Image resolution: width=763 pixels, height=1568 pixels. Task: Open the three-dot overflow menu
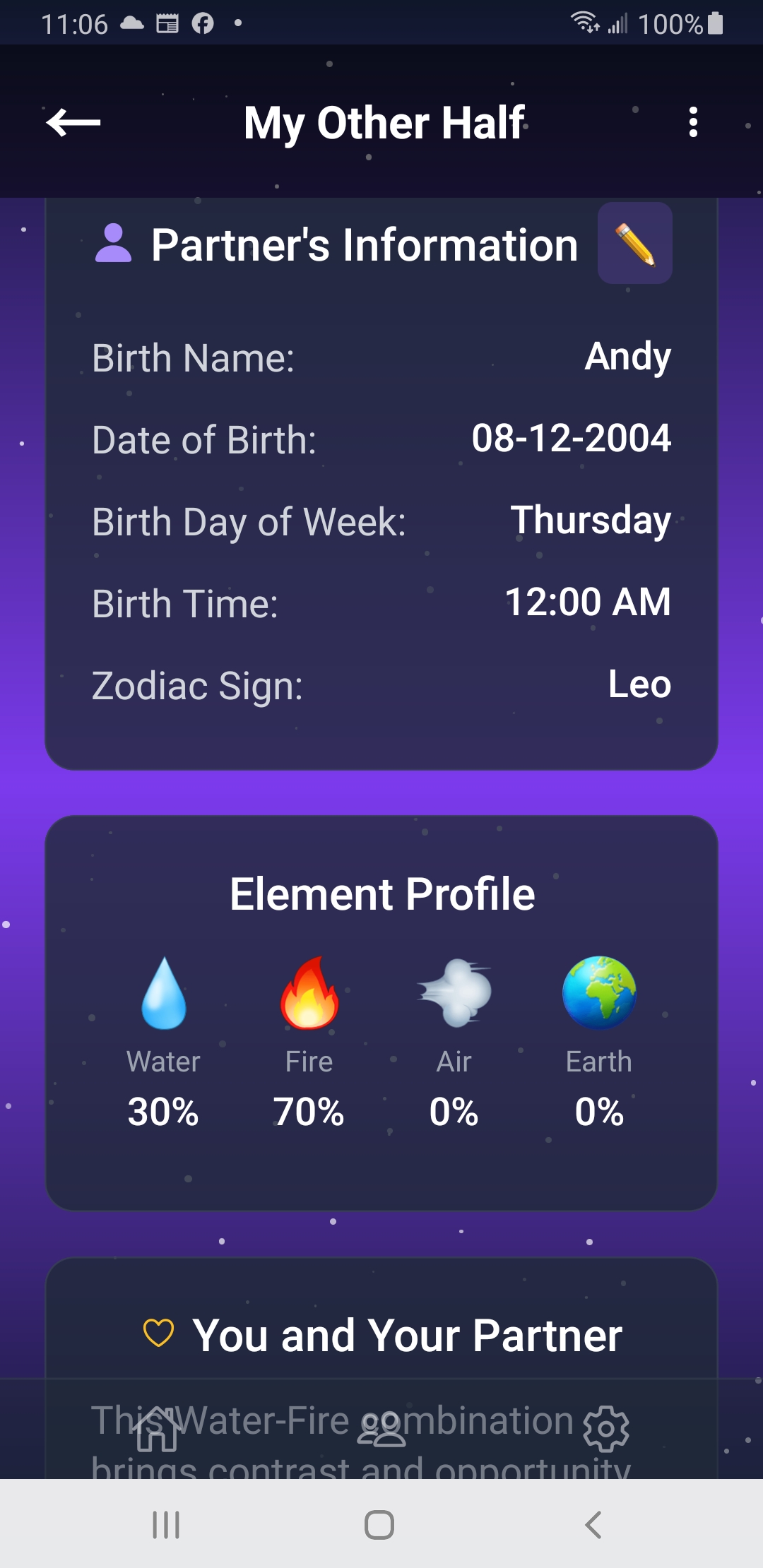click(x=693, y=122)
